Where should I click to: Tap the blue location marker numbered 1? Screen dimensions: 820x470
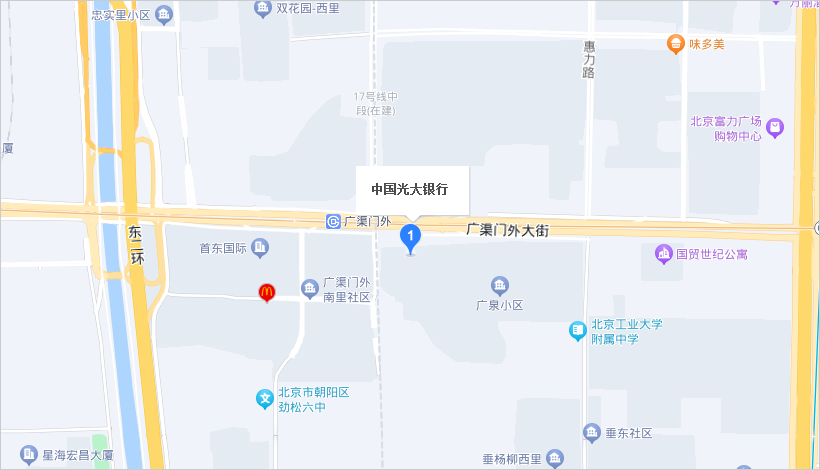click(x=410, y=237)
